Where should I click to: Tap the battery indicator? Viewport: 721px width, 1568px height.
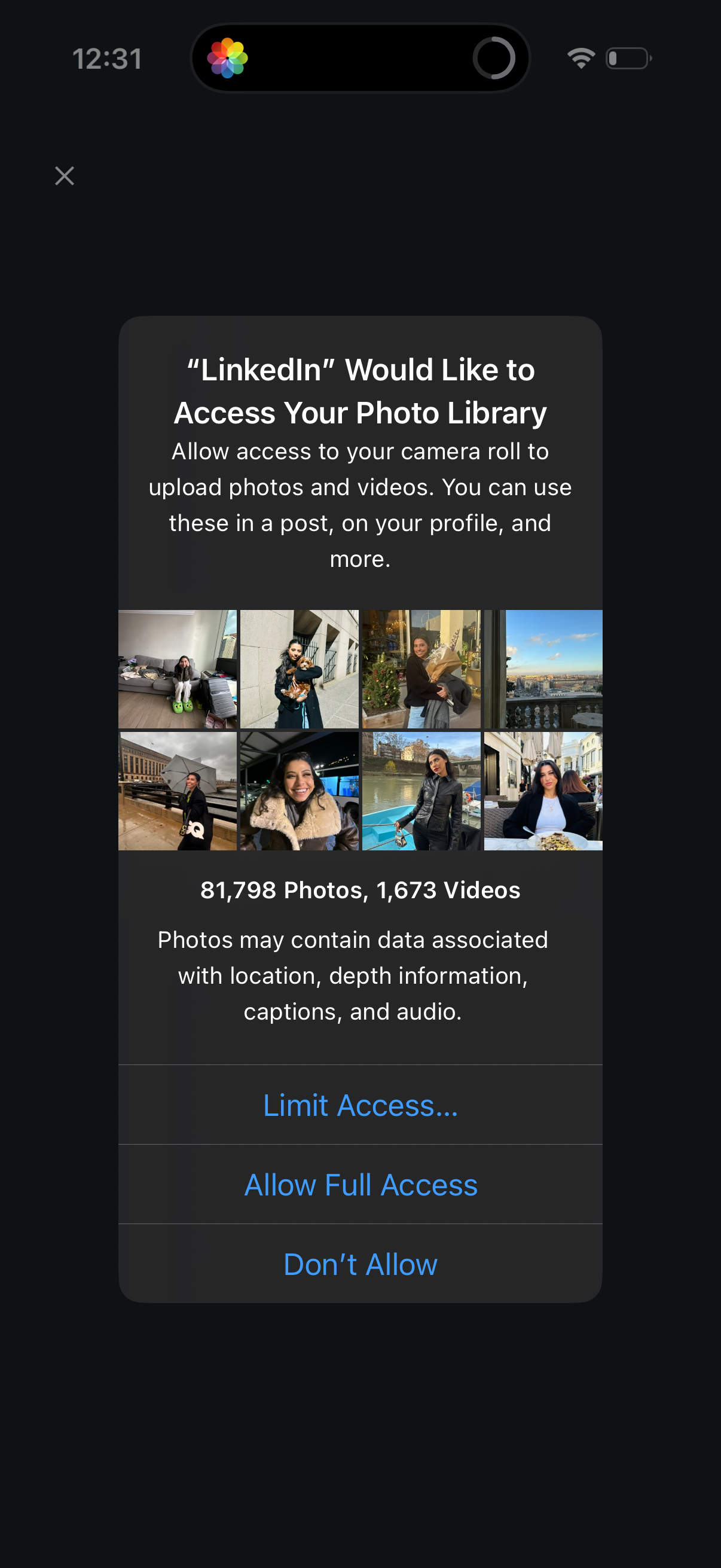pos(627,58)
